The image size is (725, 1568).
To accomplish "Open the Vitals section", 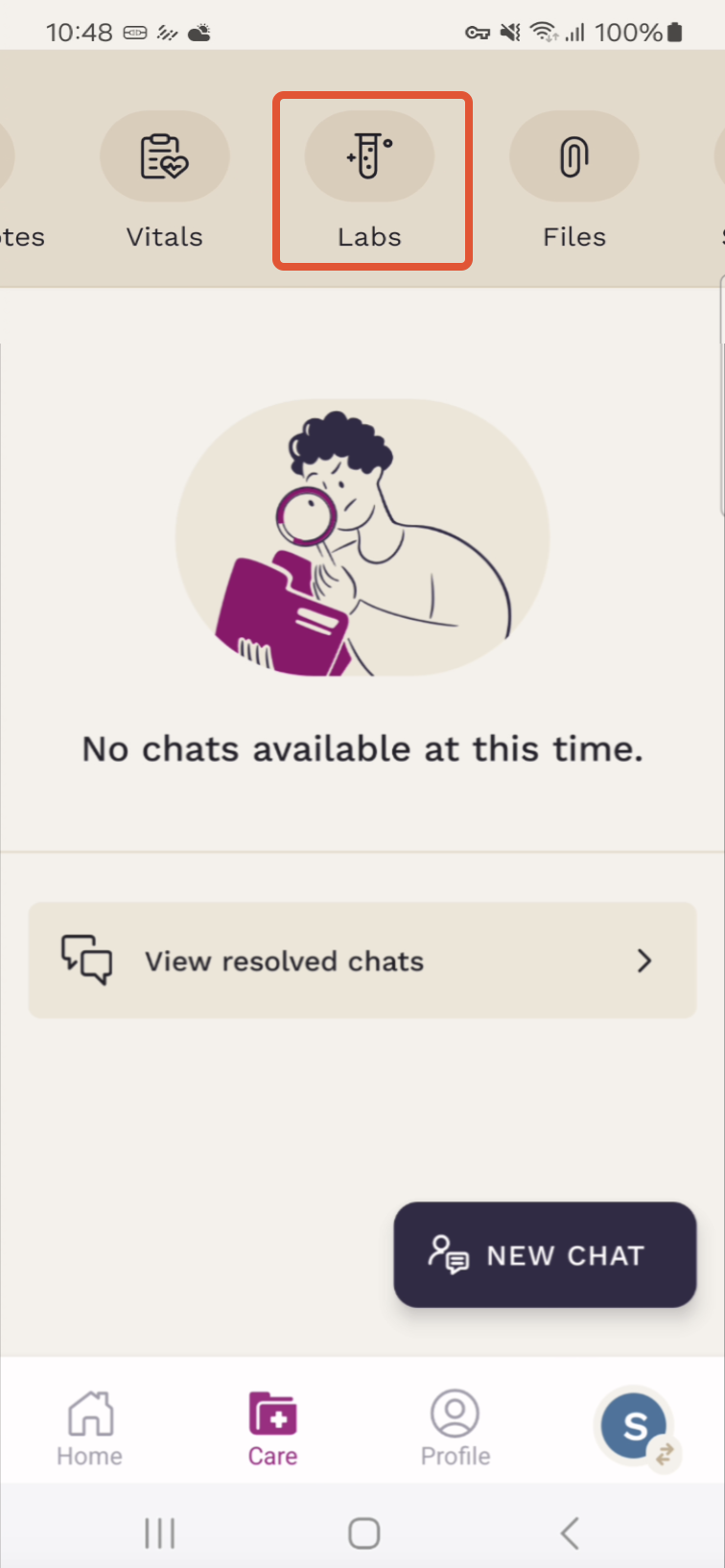I will pyautogui.click(x=164, y=180).
